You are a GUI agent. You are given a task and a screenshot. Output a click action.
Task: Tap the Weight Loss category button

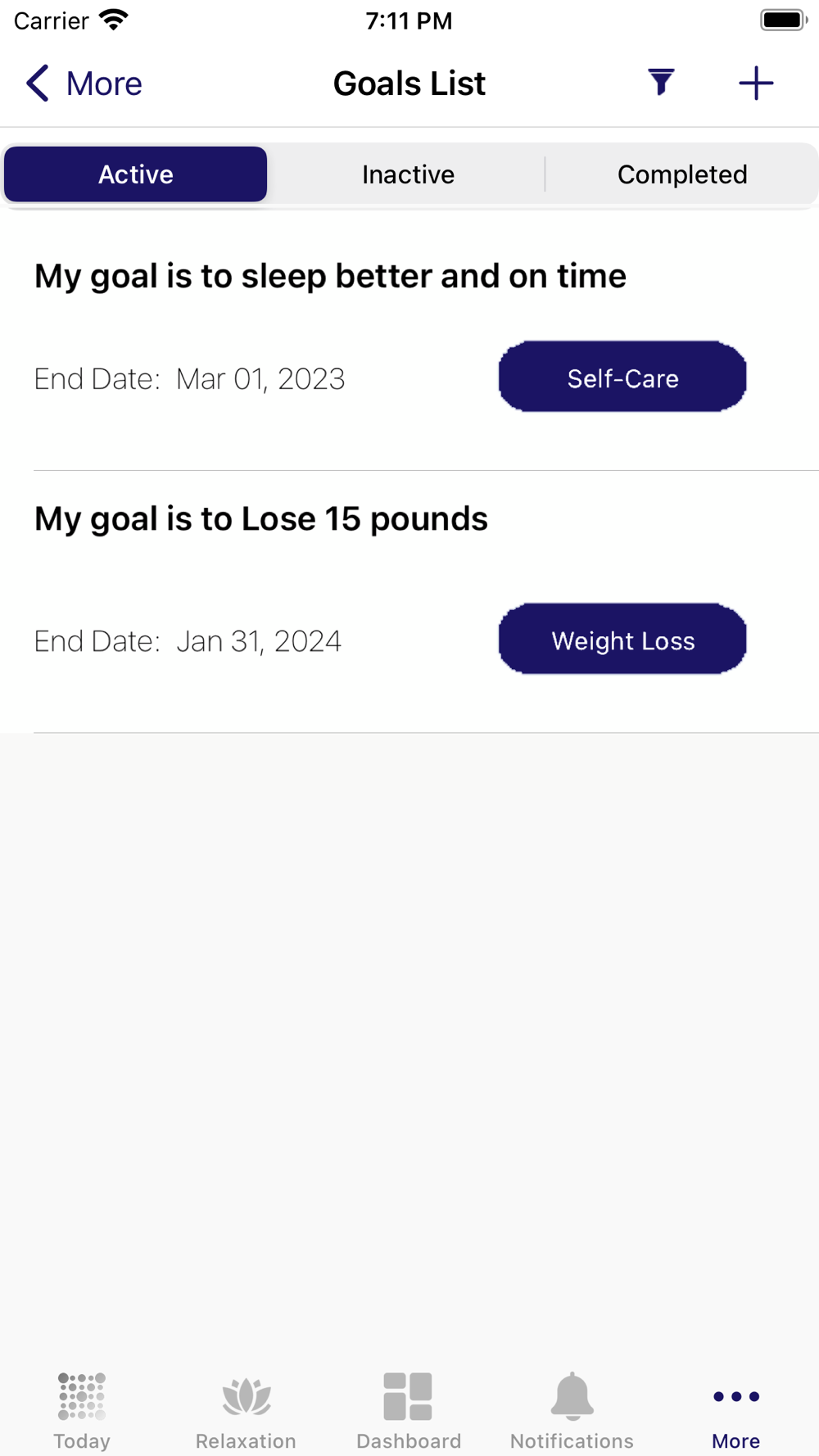coord(622,640)
